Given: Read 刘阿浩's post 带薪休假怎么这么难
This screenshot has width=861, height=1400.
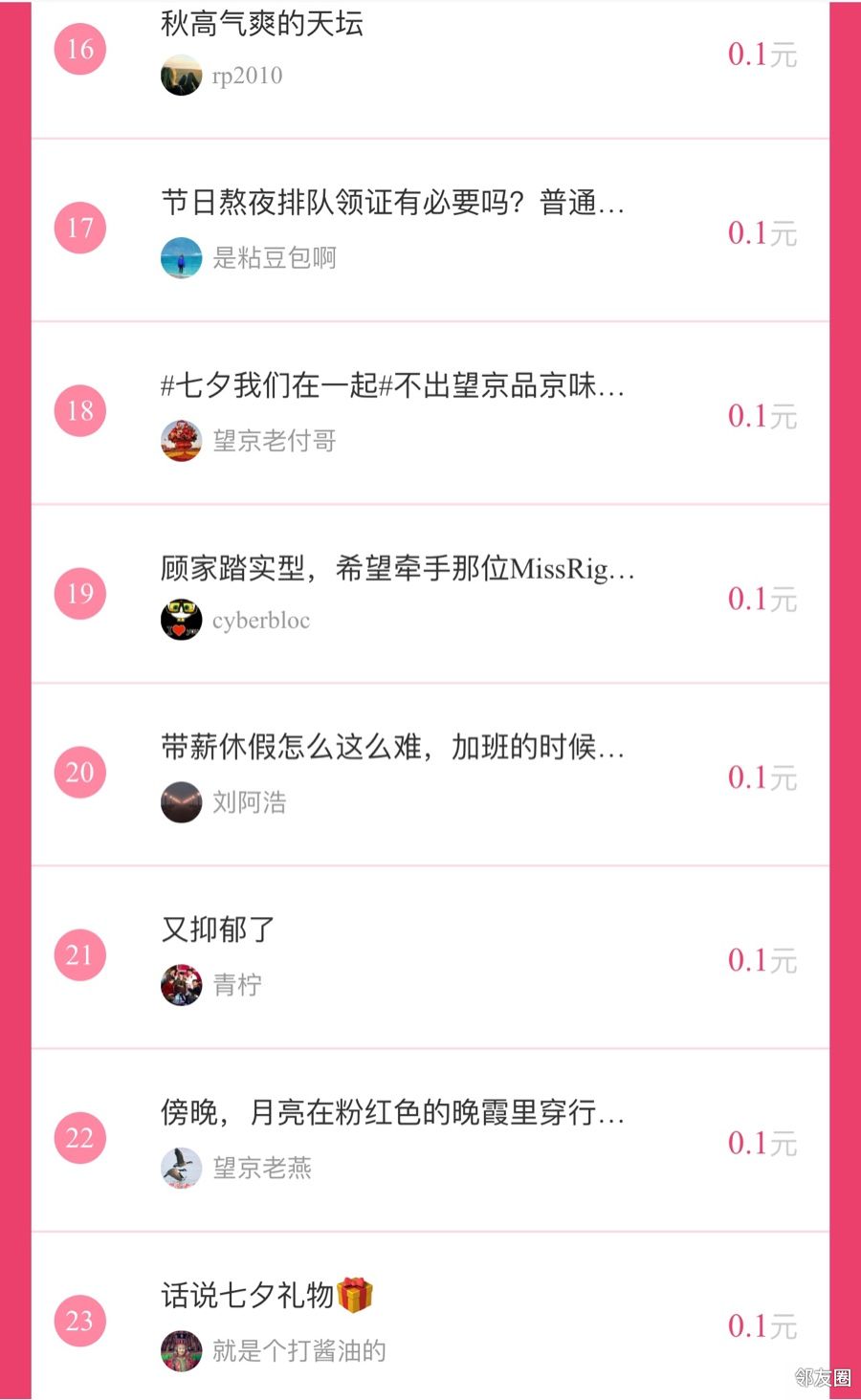Looking at the screenshot, I should (392, 747).
